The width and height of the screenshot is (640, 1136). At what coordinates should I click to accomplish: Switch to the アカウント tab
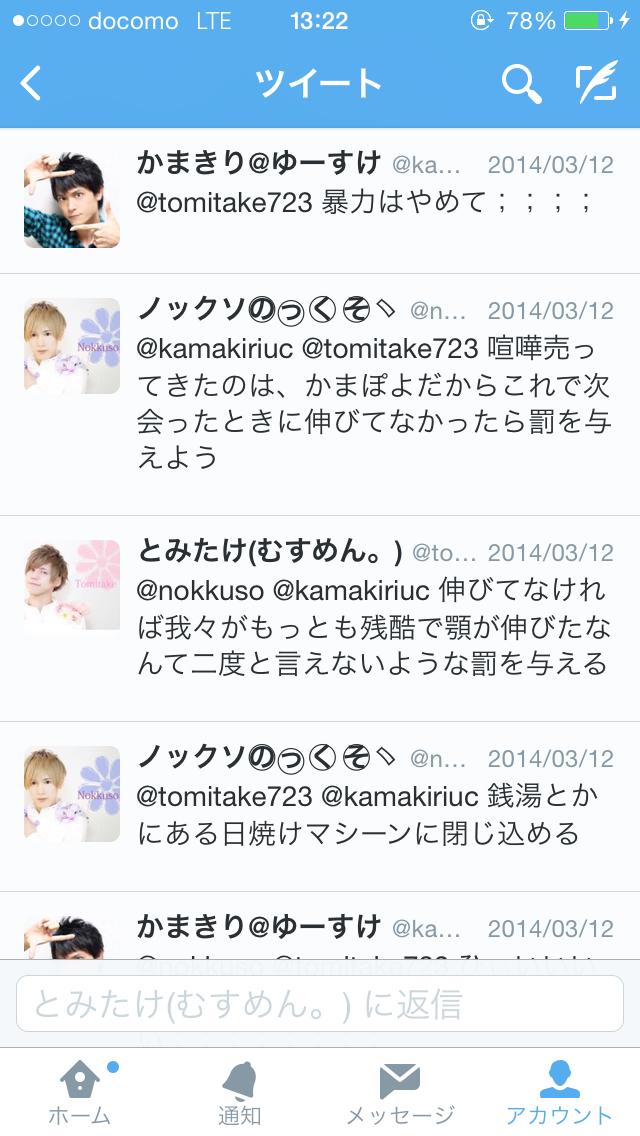pyautogui.click(x=559, y=1093)
